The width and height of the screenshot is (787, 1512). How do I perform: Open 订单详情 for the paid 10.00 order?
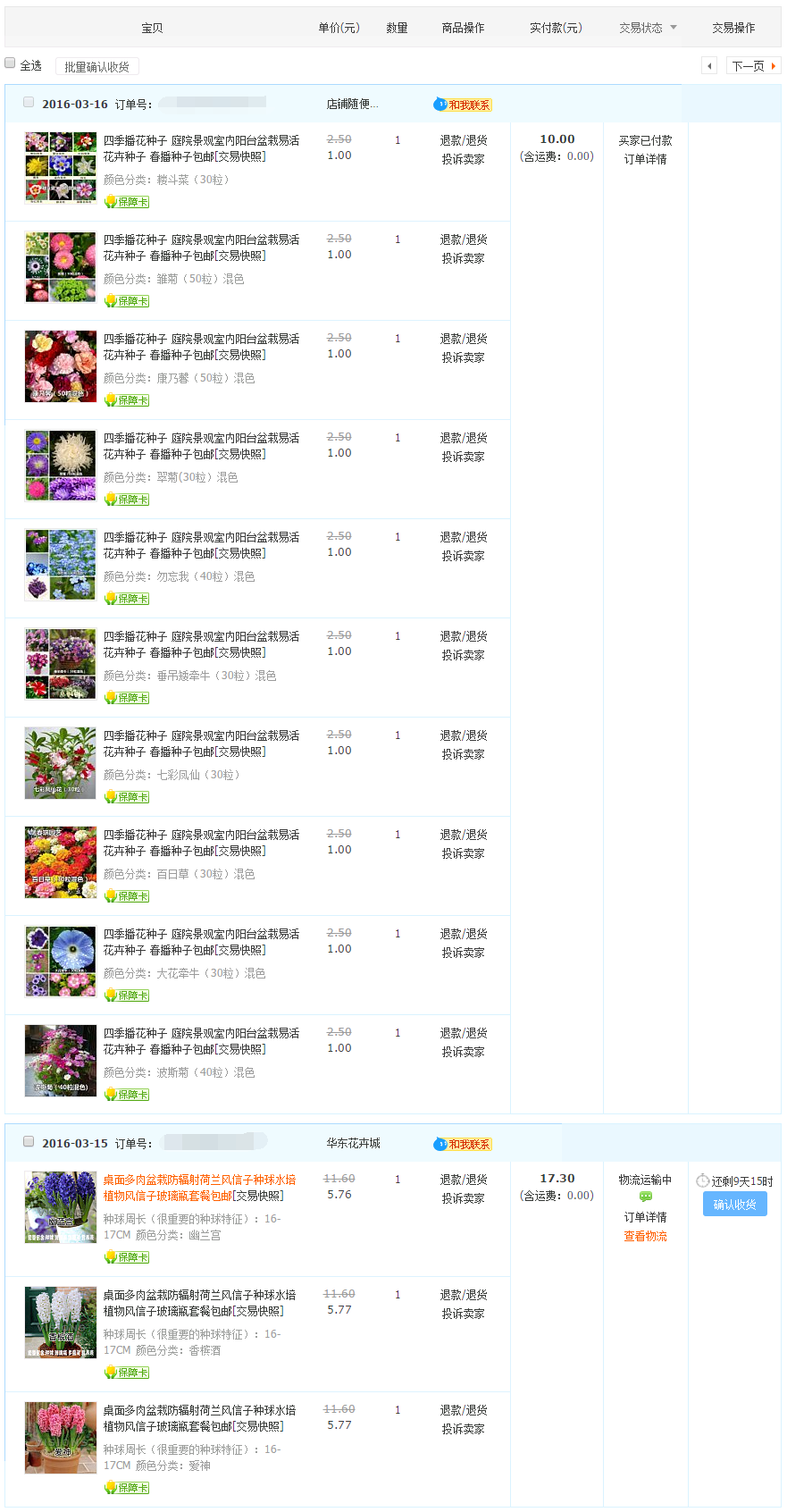pyautogui.click(x=645, y=159)
